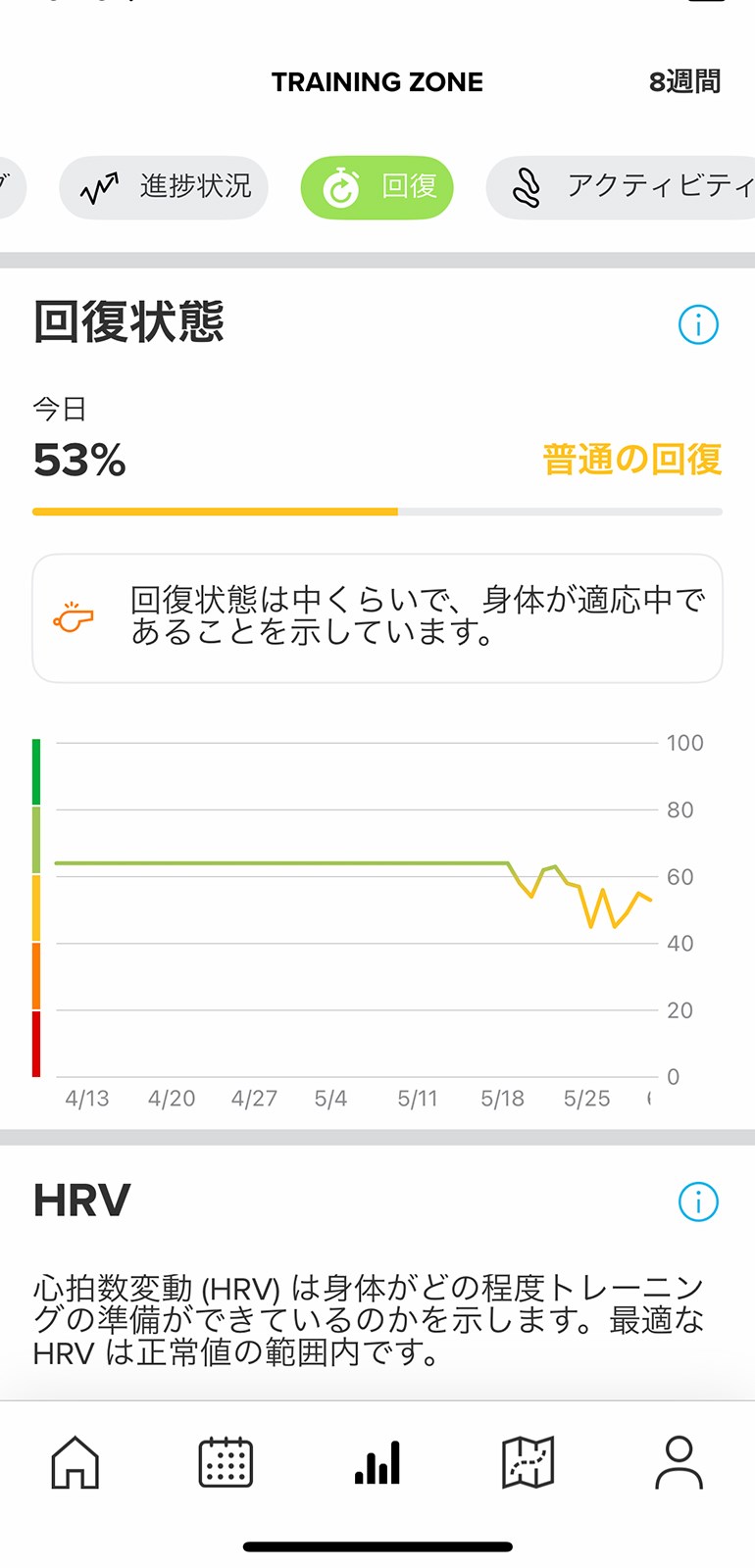The width and height of the screenshot is (755, 1568).
Task: Open the Profile icon in bottom navigation
Action: [x=678, y=1460]
